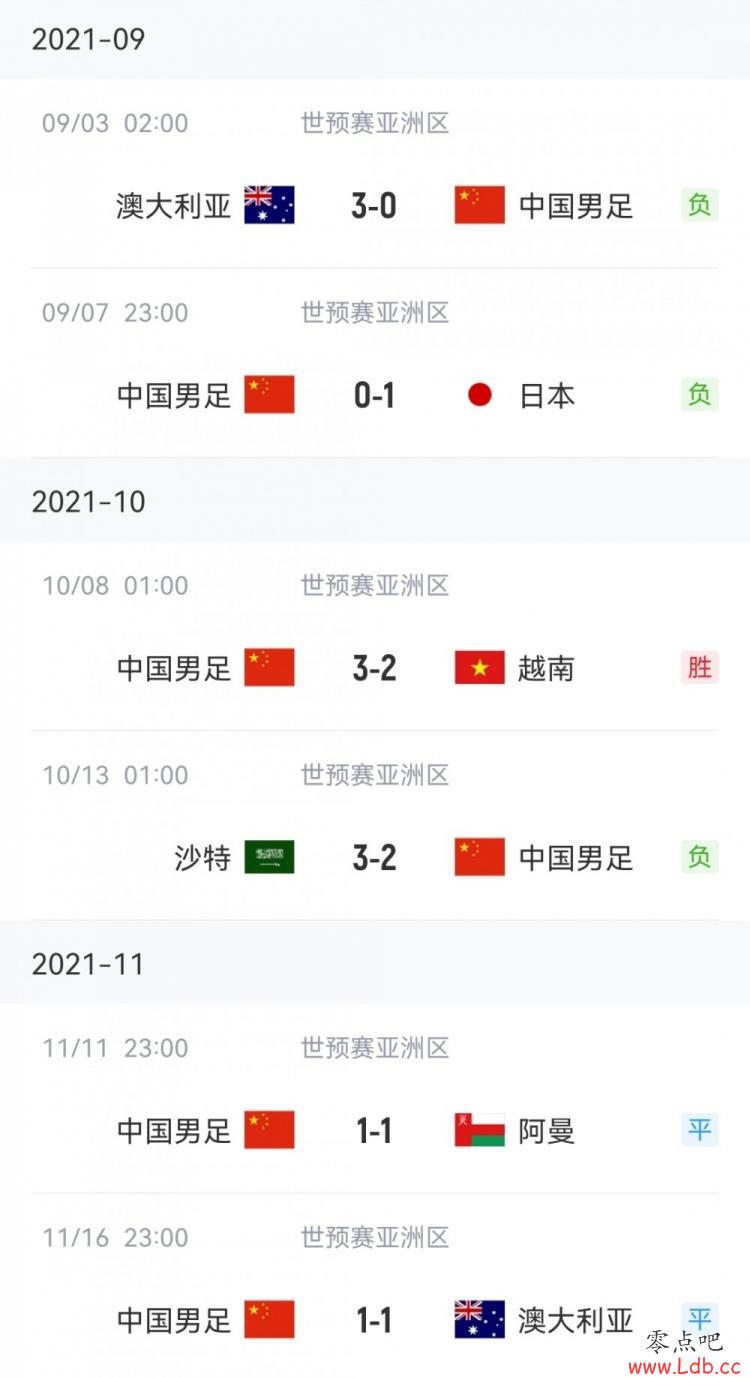
Task: Open the China vs Japan 0-1 match
Action: point(375,363)
